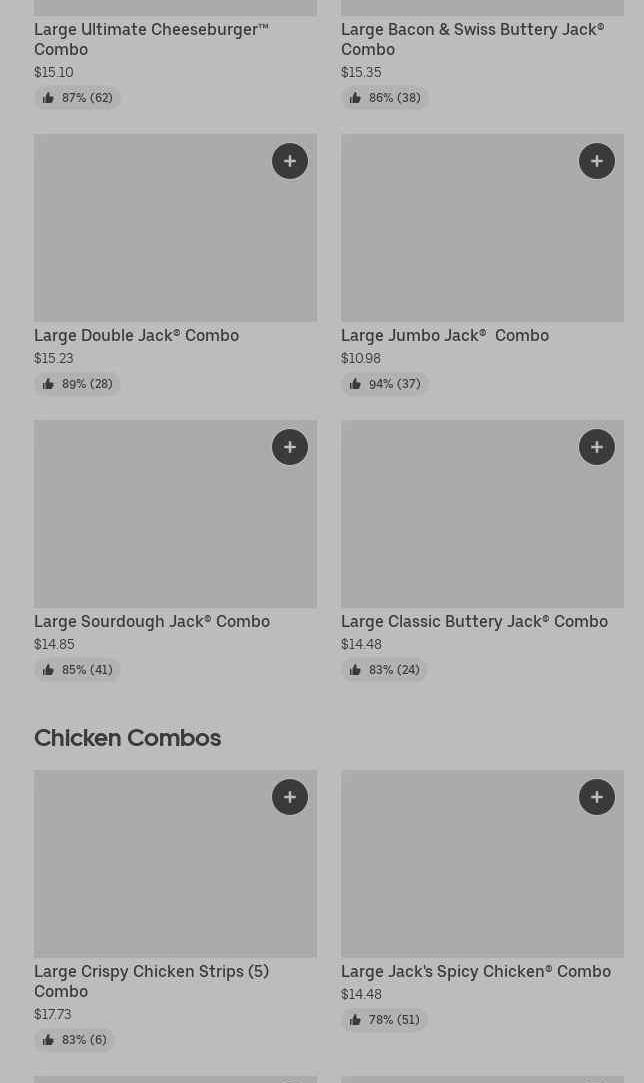Select the Large Classic Buttery Jack Combo card
Image resolution: width=644 pixels, height=1083 pixels.
click(x=474, y=622)
